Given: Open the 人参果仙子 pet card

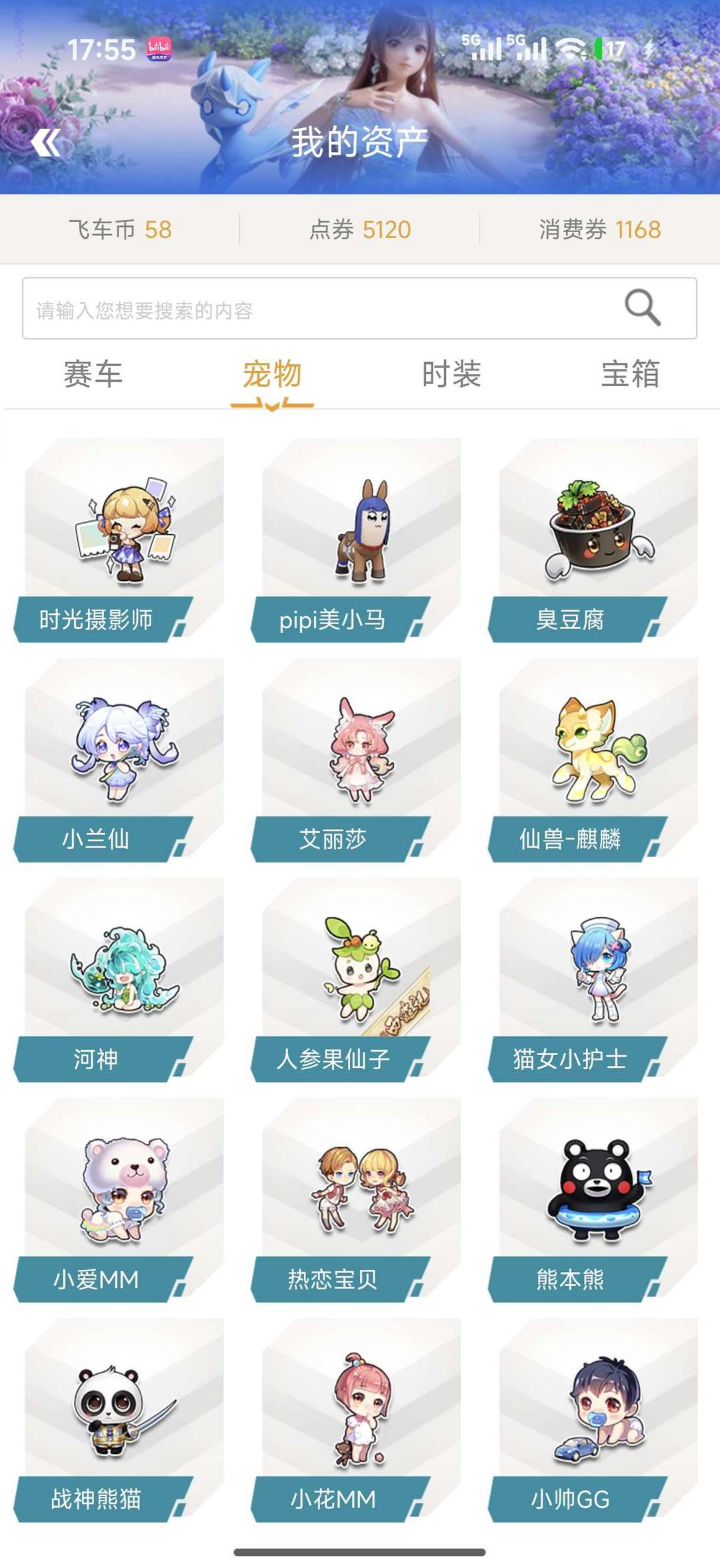Looking at the screenshot, I should tap(357, 980).
